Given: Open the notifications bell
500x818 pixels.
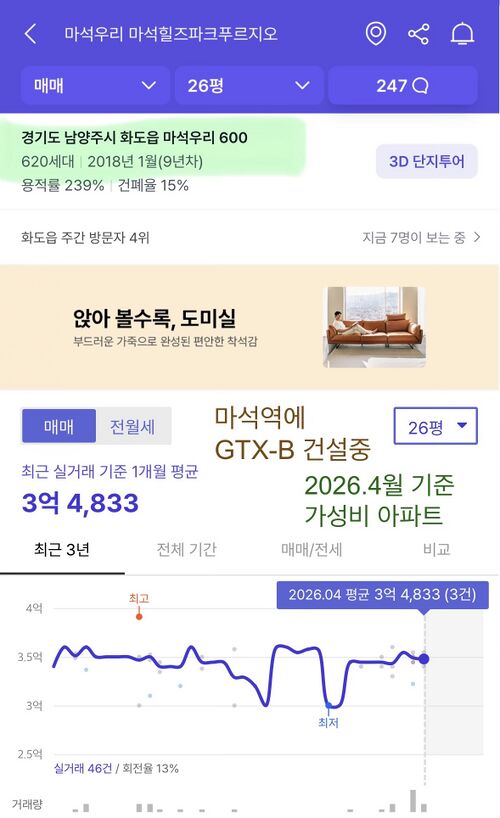Looking at the screenshot, I should click(x=462, y=34).
